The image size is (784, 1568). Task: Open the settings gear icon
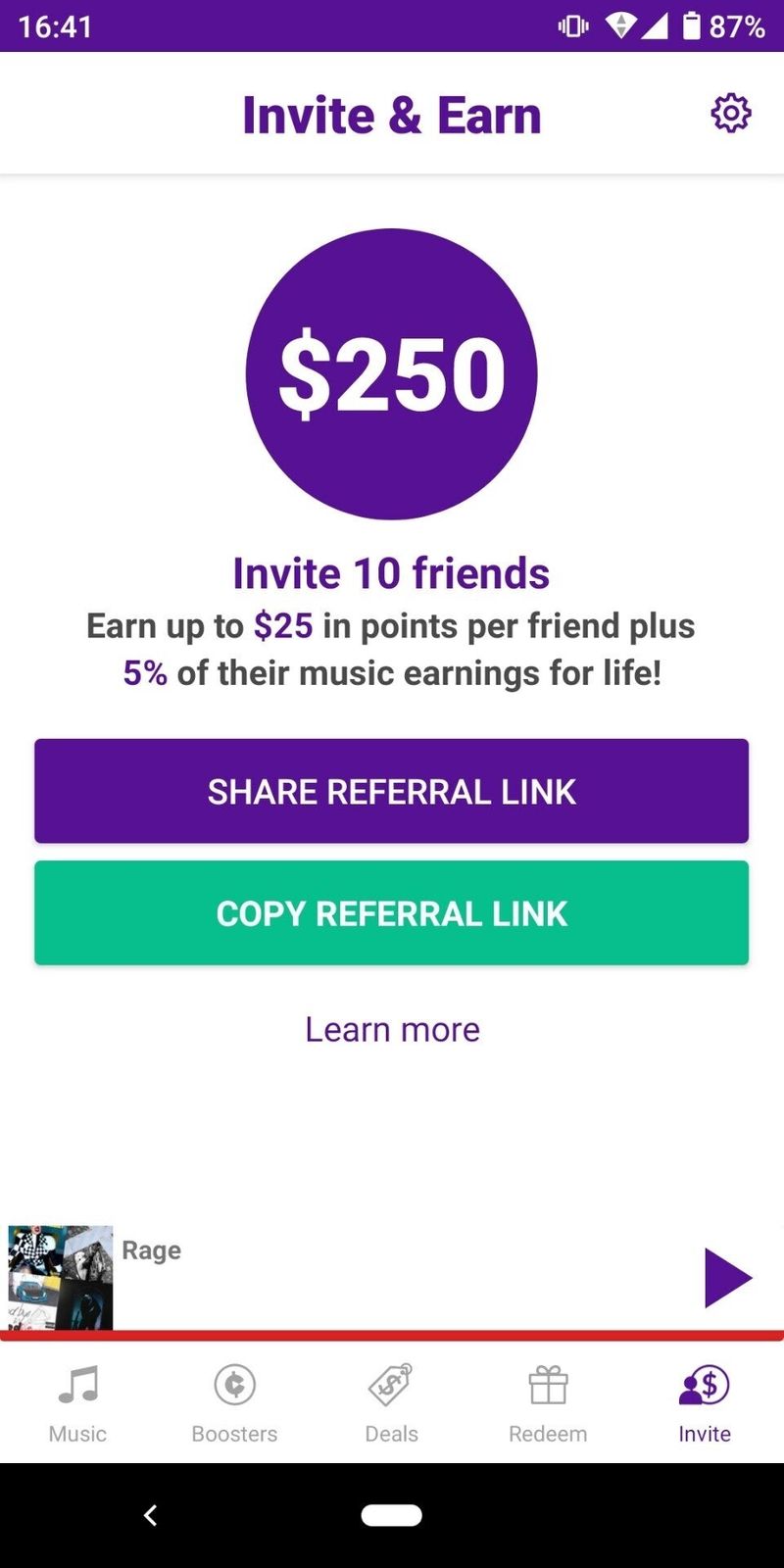pyautogui.click(x=730, y=114)
